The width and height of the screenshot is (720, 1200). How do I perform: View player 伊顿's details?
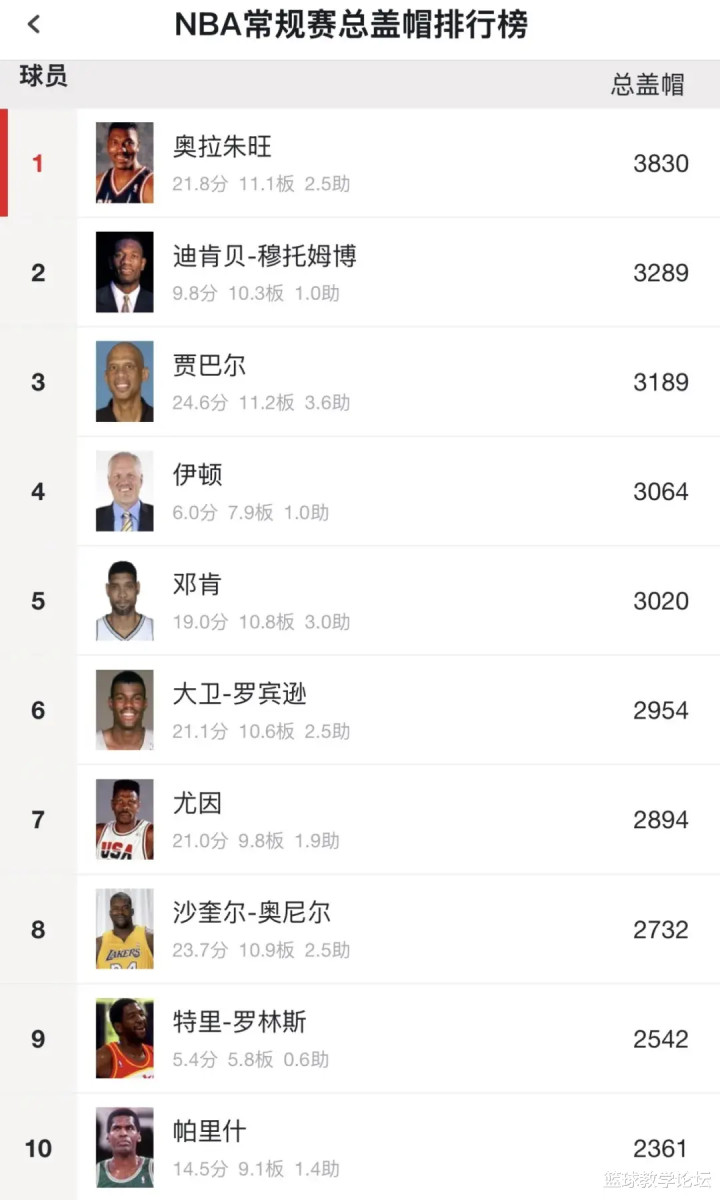coord(360,491)
